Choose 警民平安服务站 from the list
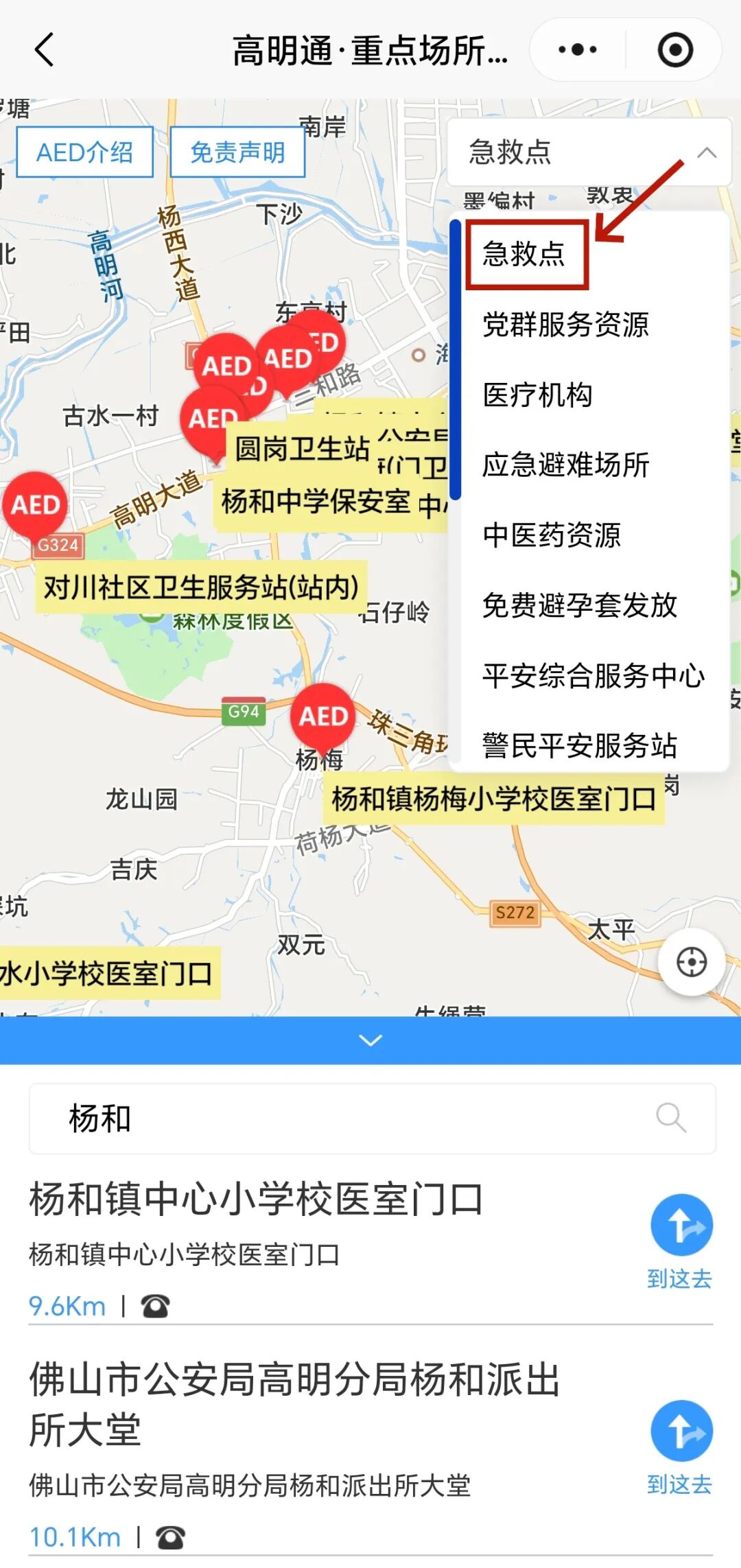741x1568 pixels. [579, 745]
